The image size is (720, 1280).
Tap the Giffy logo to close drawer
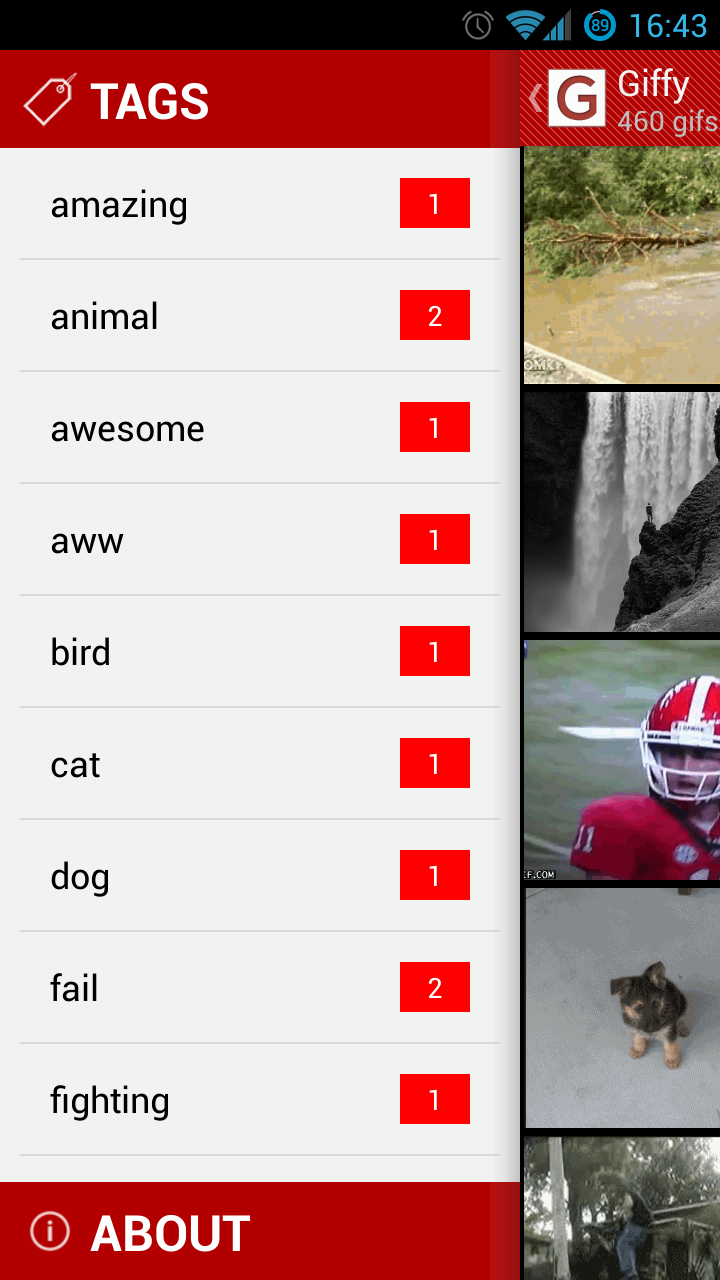(576, 98)
